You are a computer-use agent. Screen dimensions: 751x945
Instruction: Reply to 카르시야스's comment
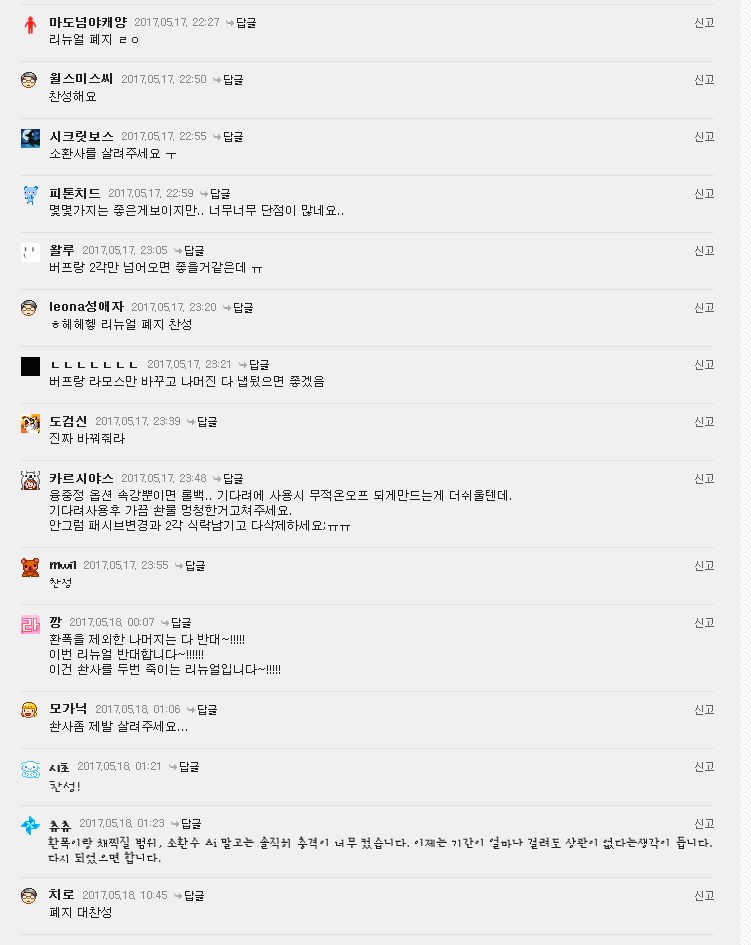coord(232,478)
